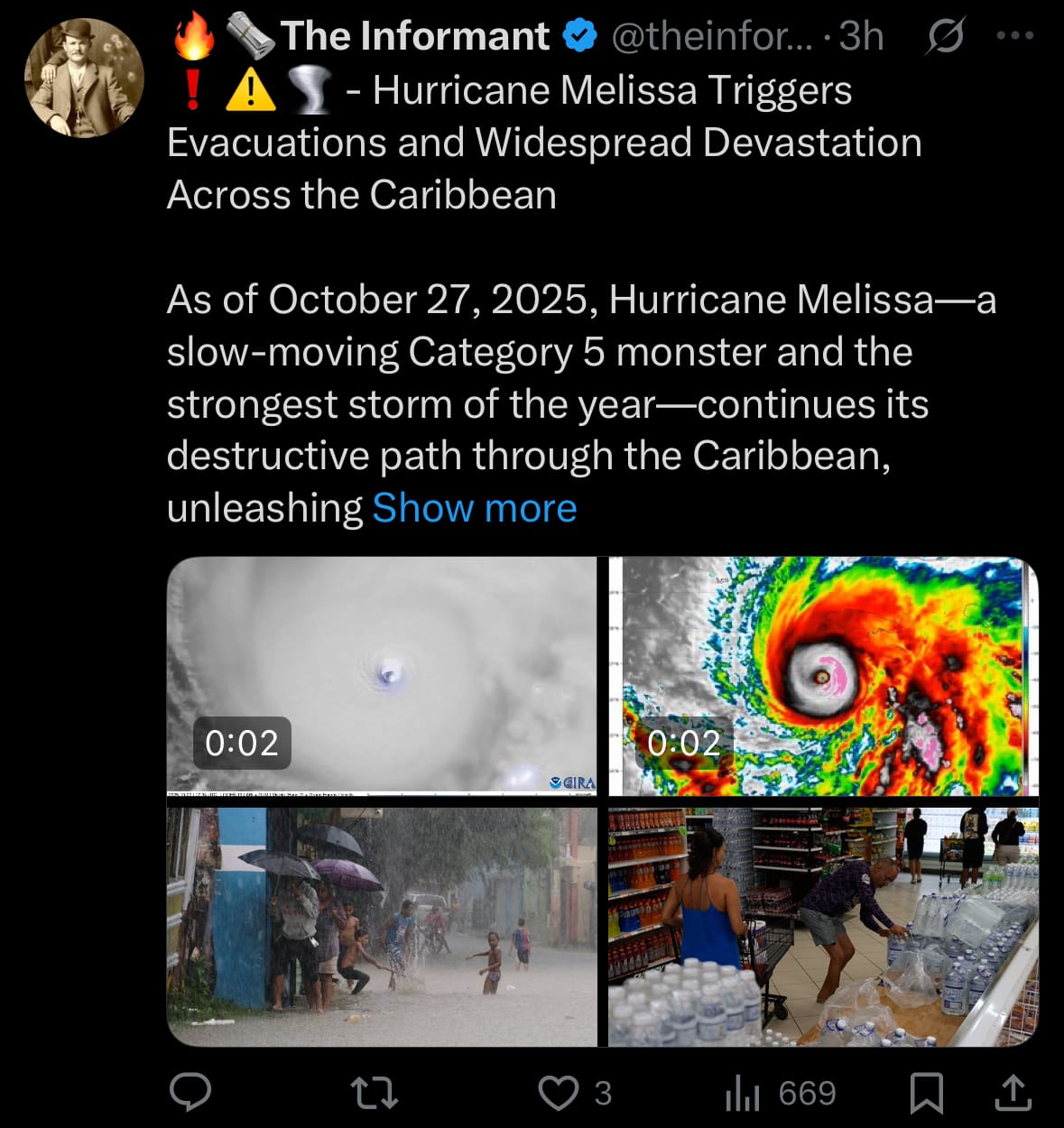Play the grayscale satellite hurricane video
Screen dimensions: 1064x1128
point(382,674)
